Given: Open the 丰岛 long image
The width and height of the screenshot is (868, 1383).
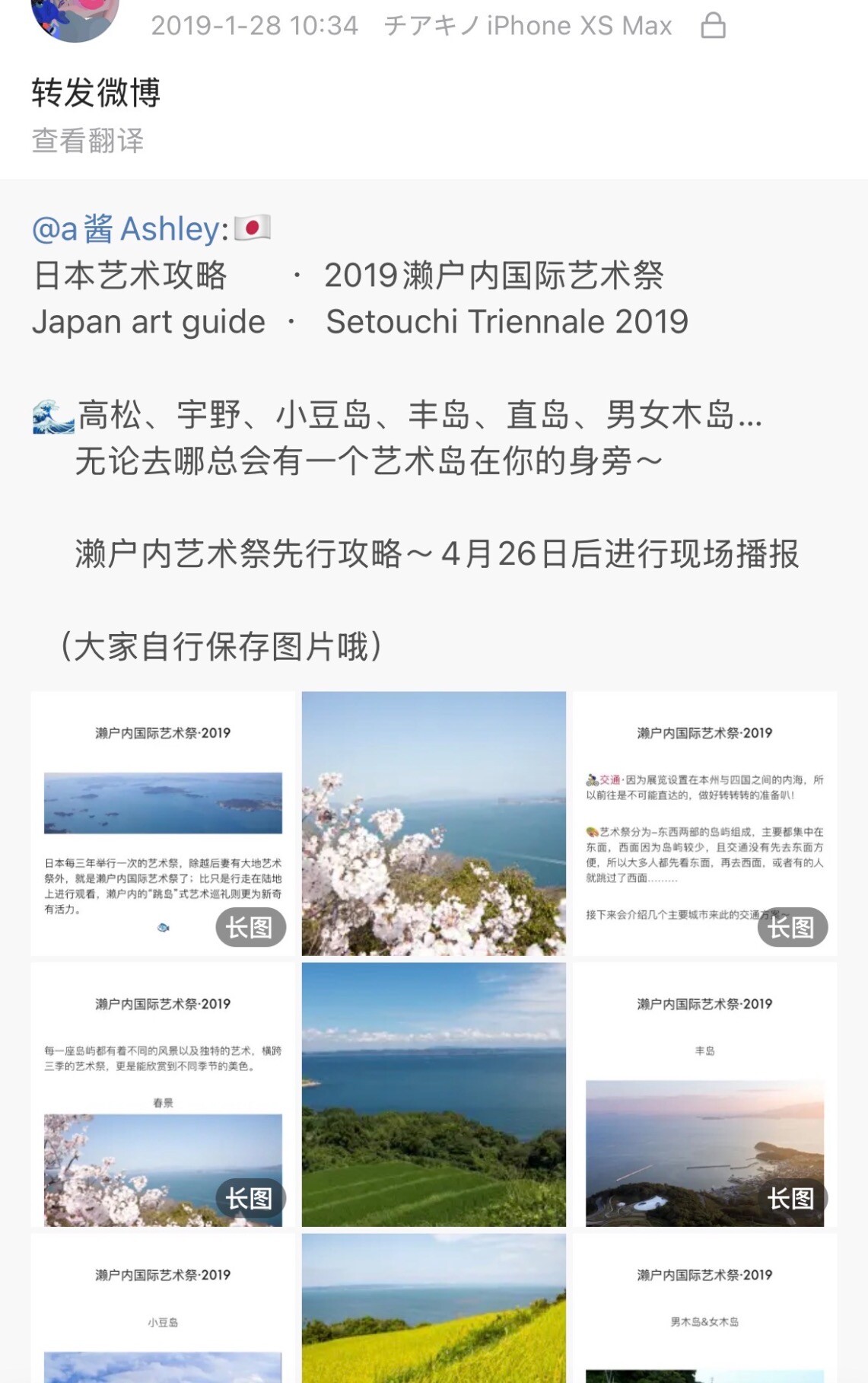Looking at the screenshot, I should pyautogui.click(x=704, y=1094).
